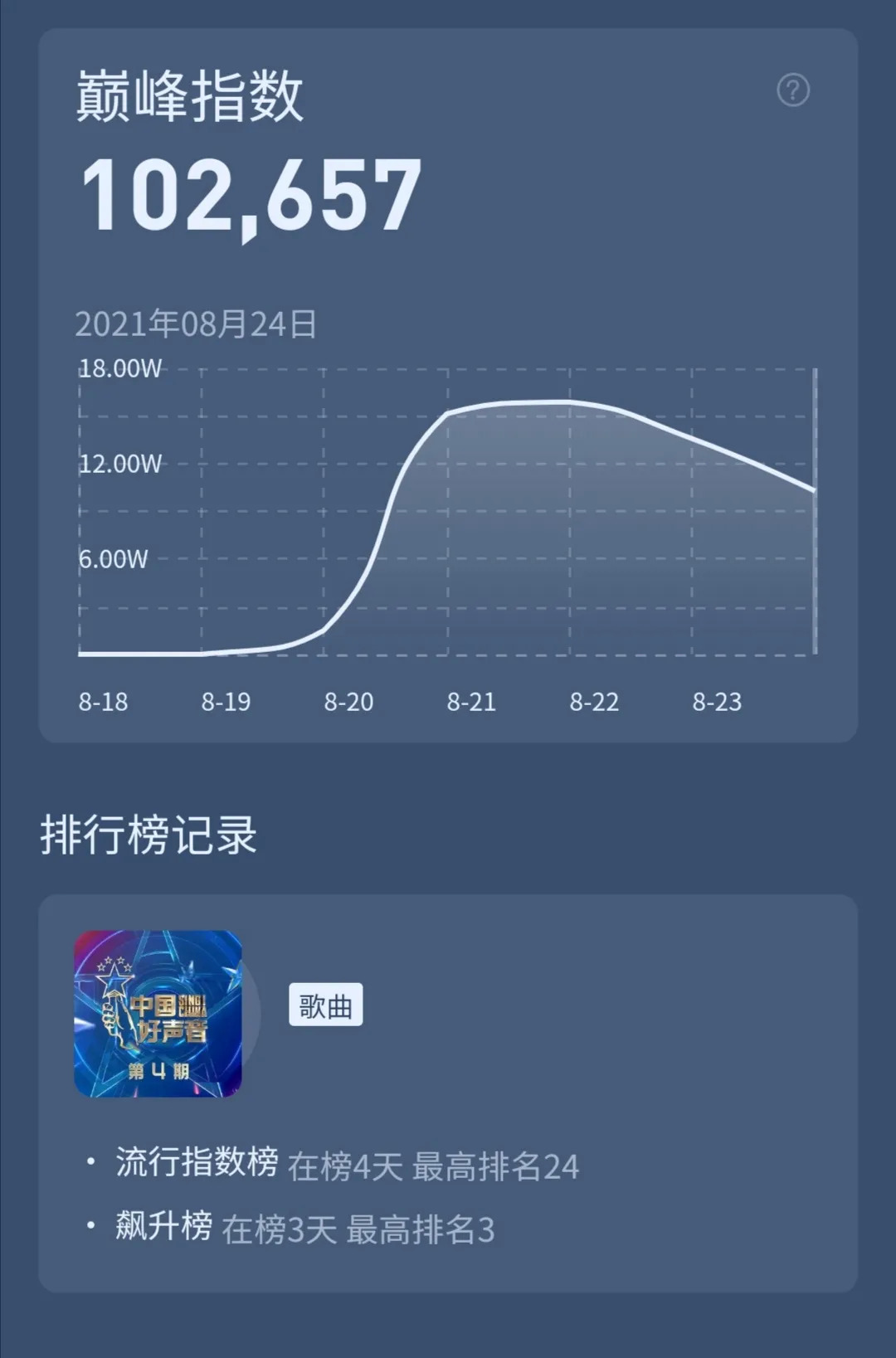Screen dimensions: 896x1358
Task: Open the 飙升榜 ranking record
Action: click(x=163, y=1226)
